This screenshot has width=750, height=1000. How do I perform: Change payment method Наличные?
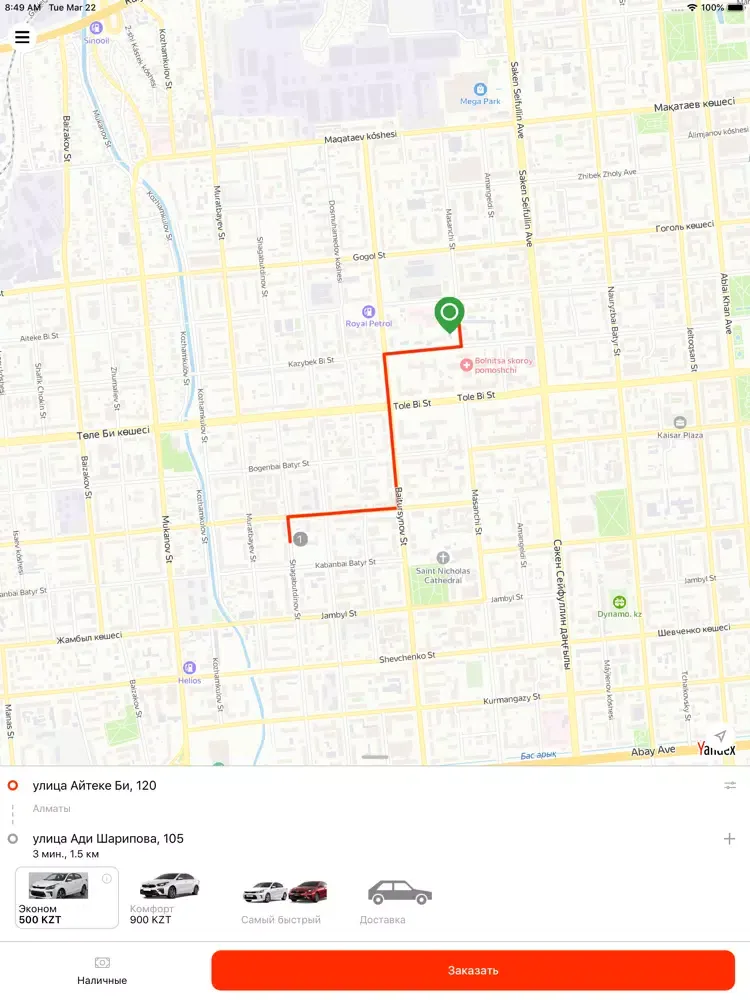(102, 969)
